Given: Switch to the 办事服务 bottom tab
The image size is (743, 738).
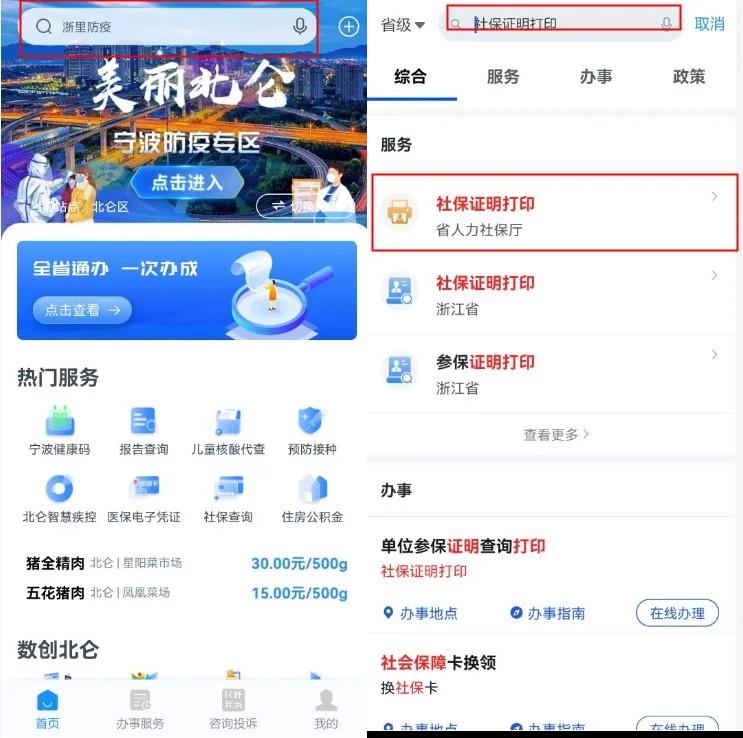Looking at the screenshot, I should pyautogui.click(x=140, y=709).
